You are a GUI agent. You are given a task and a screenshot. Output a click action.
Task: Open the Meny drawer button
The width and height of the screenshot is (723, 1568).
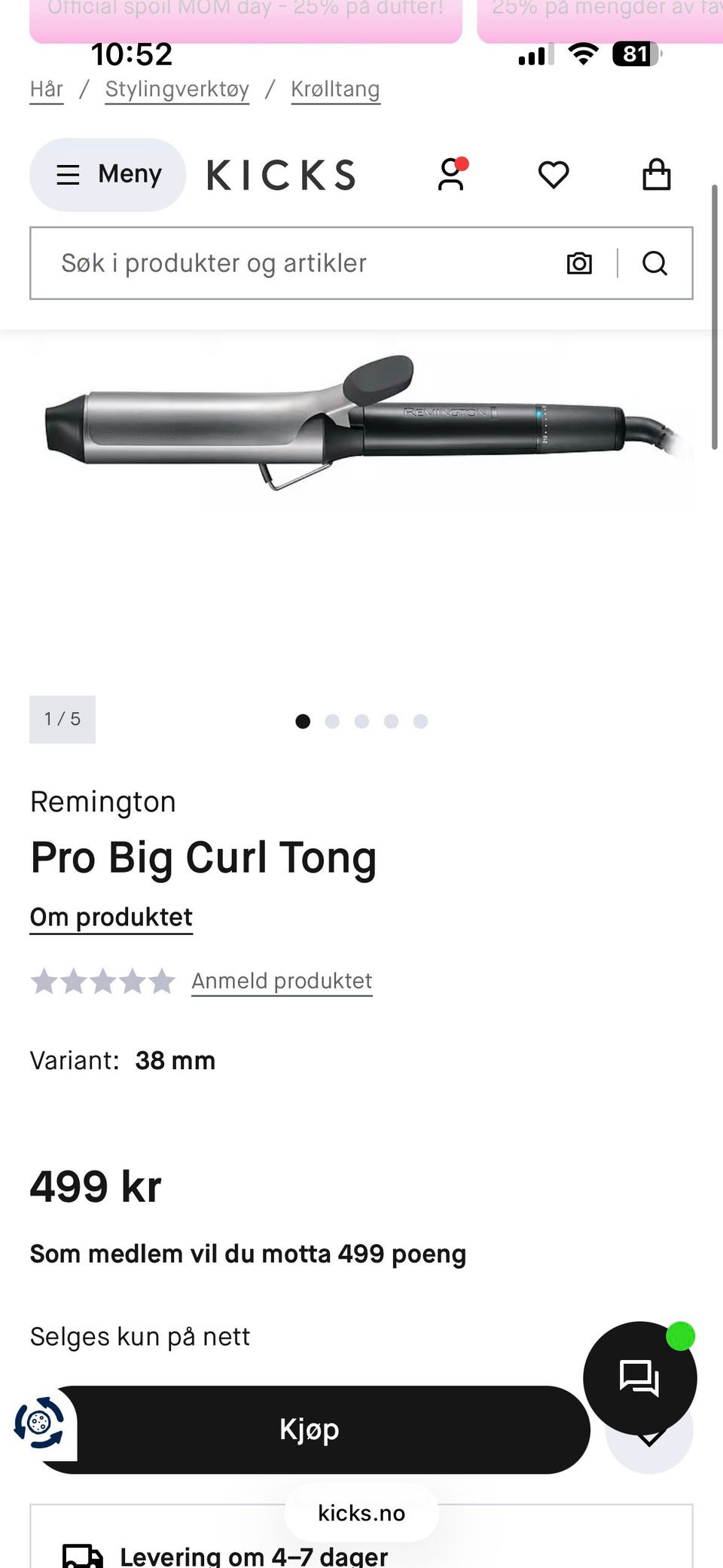108,175
